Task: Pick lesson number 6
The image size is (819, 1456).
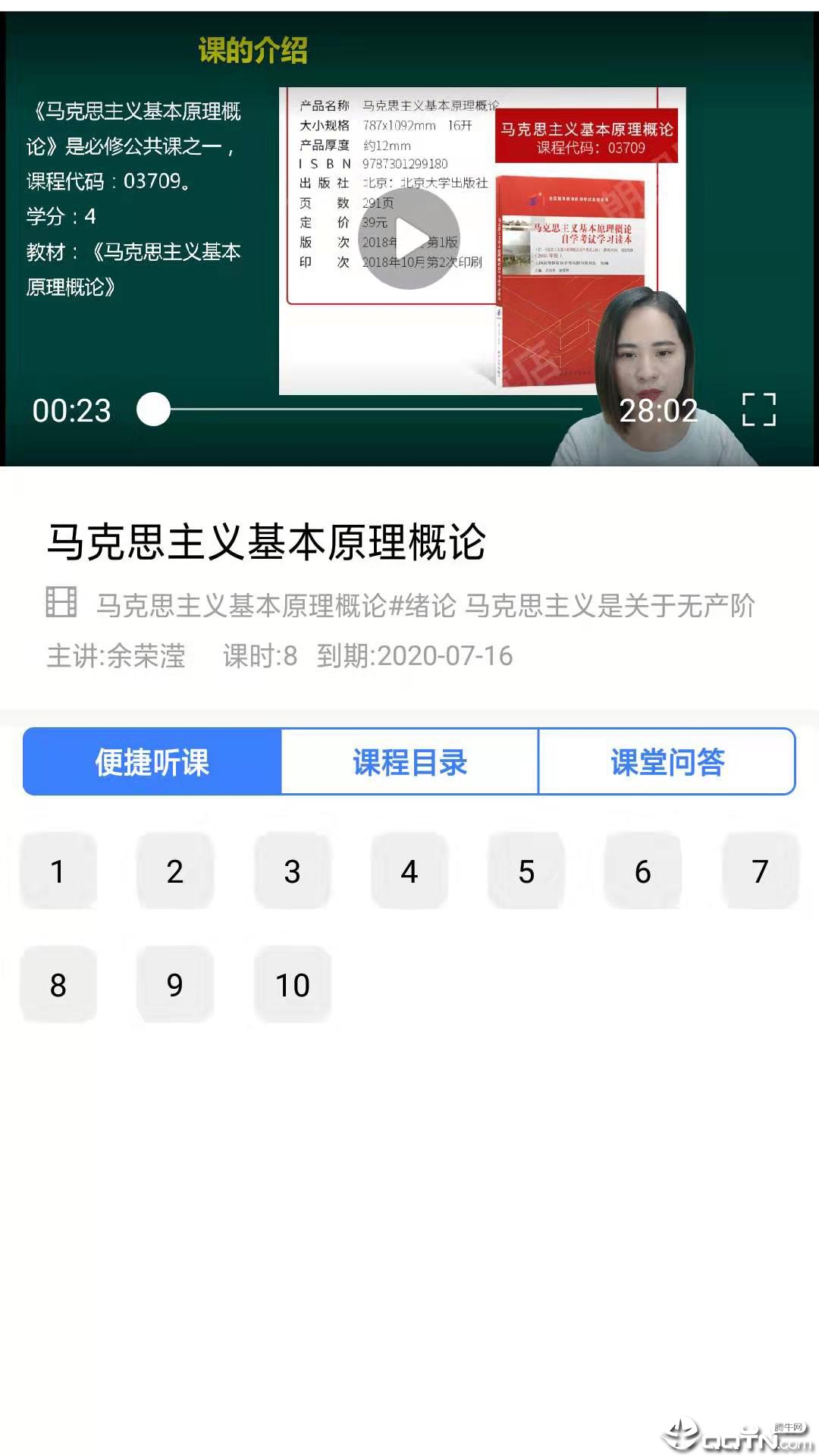Action: (x=643, y=871)
